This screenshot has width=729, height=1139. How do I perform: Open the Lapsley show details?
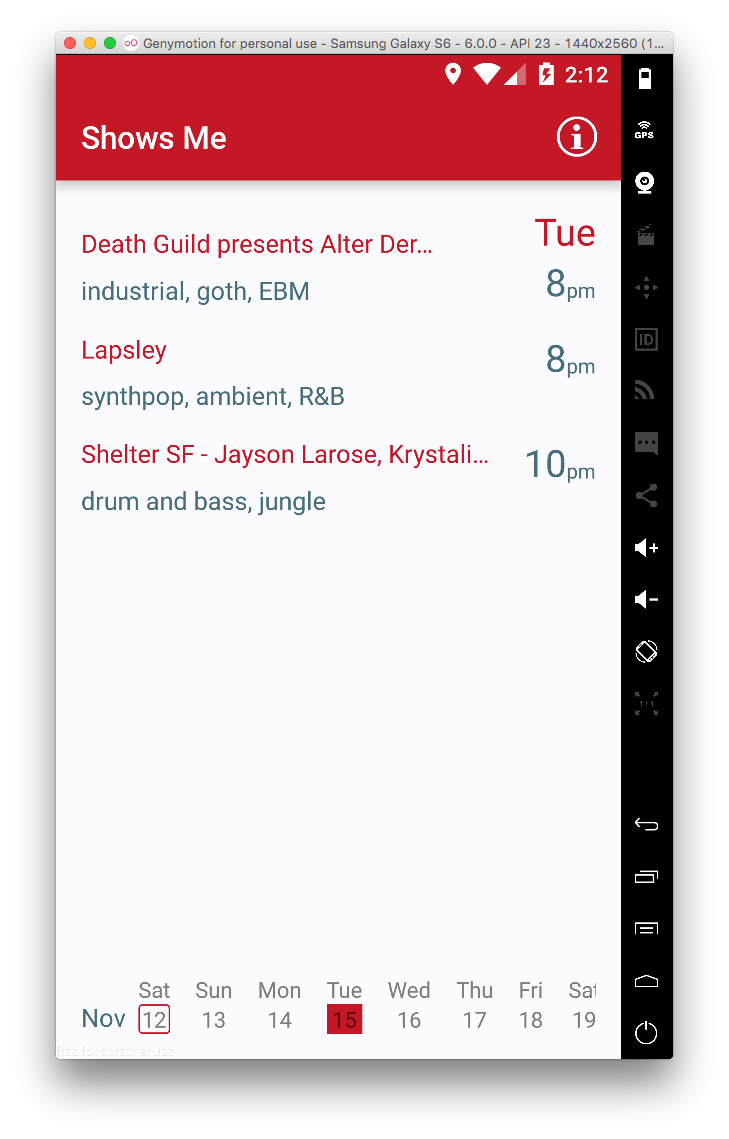pos(124,350)
